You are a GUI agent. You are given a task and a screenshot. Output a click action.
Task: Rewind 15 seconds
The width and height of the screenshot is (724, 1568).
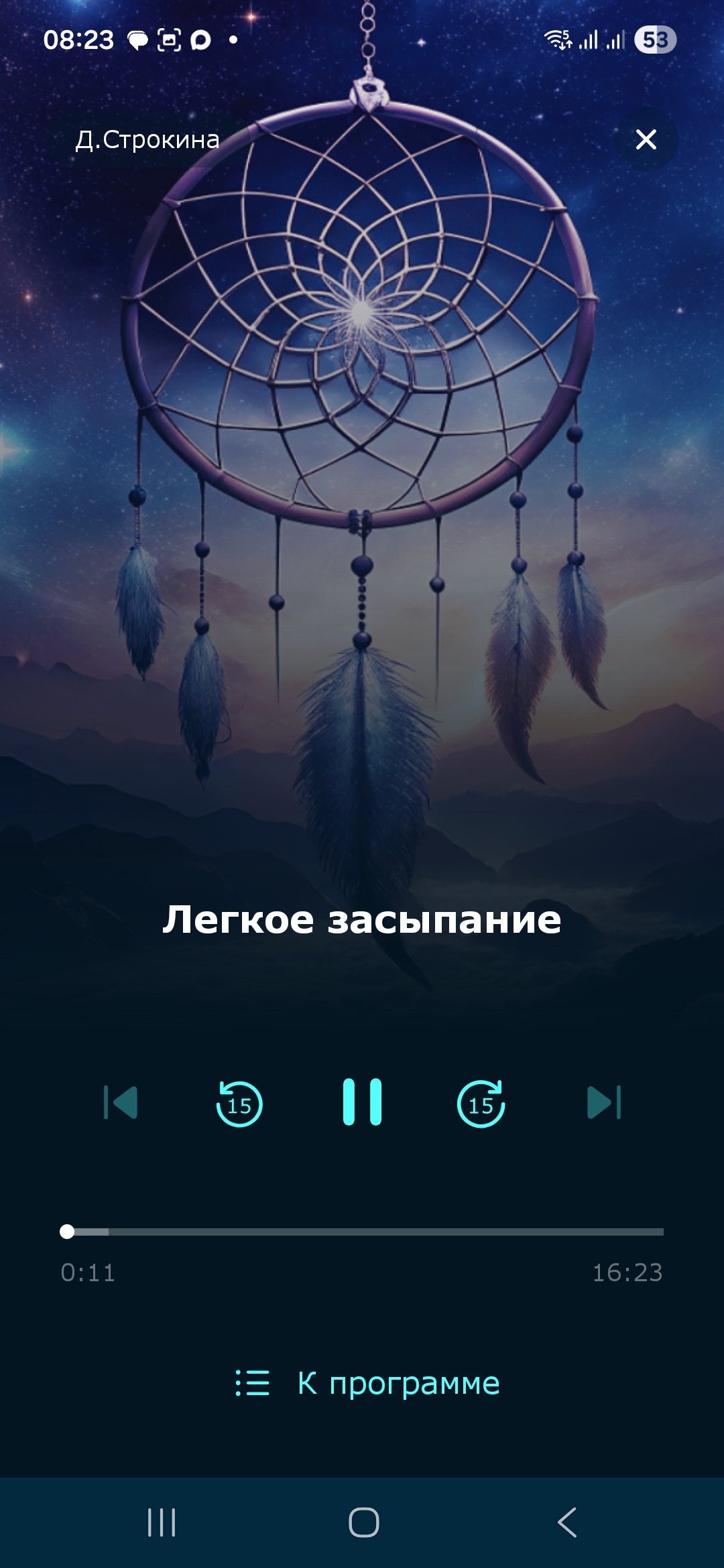239,1104
